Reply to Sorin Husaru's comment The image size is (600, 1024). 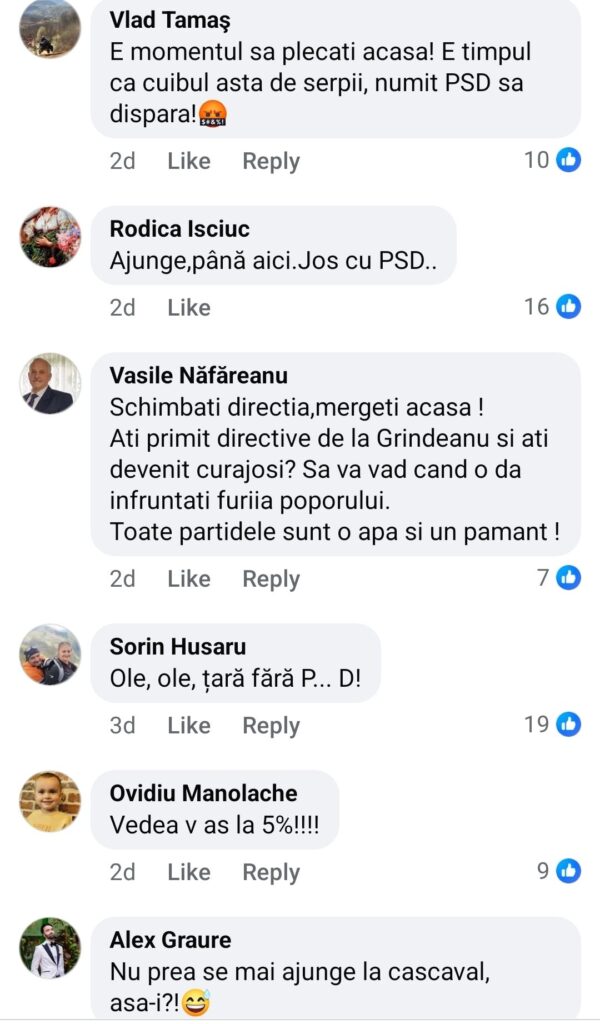(270, 725)
